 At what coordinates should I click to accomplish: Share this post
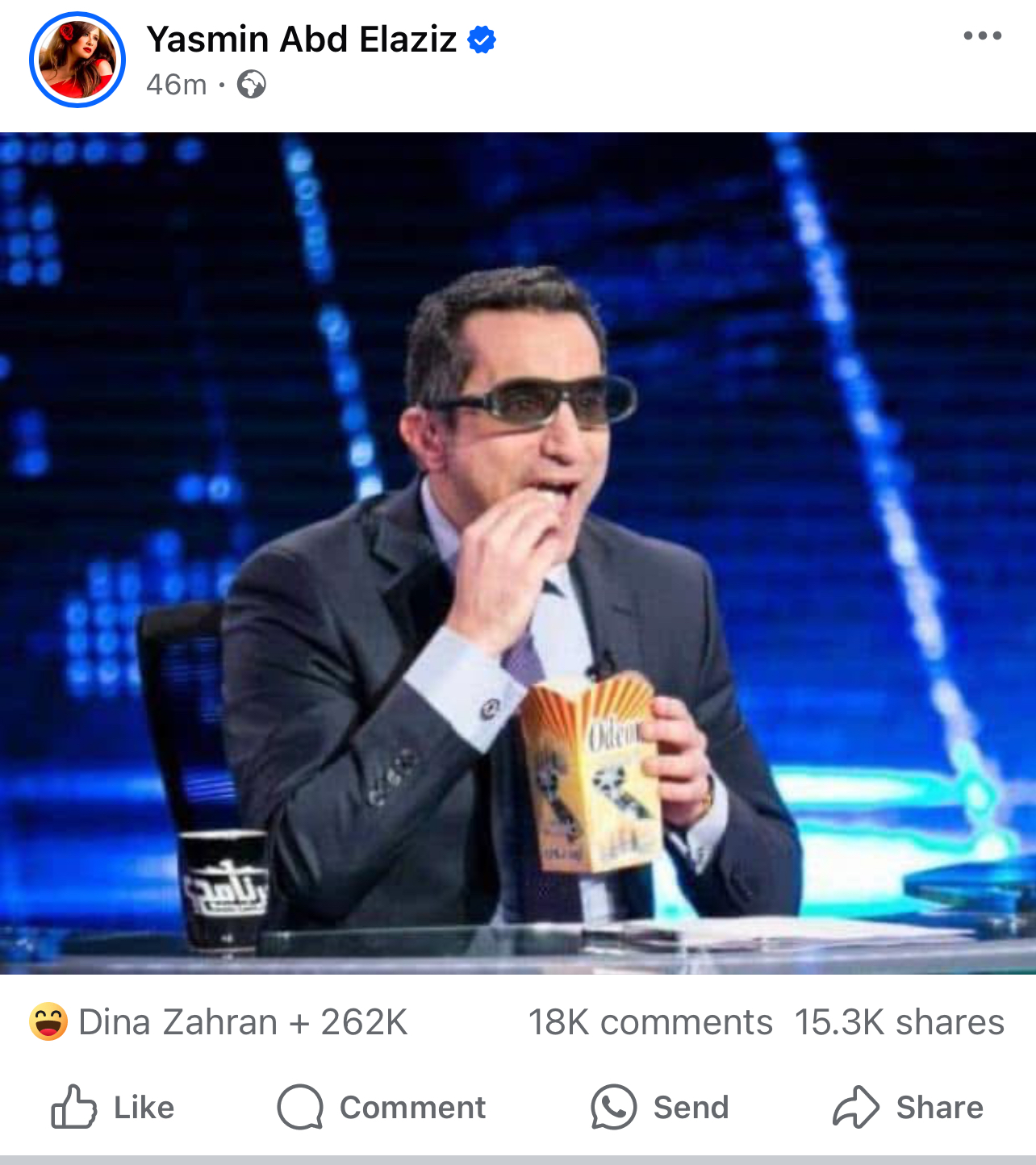tap(908, 1107)
